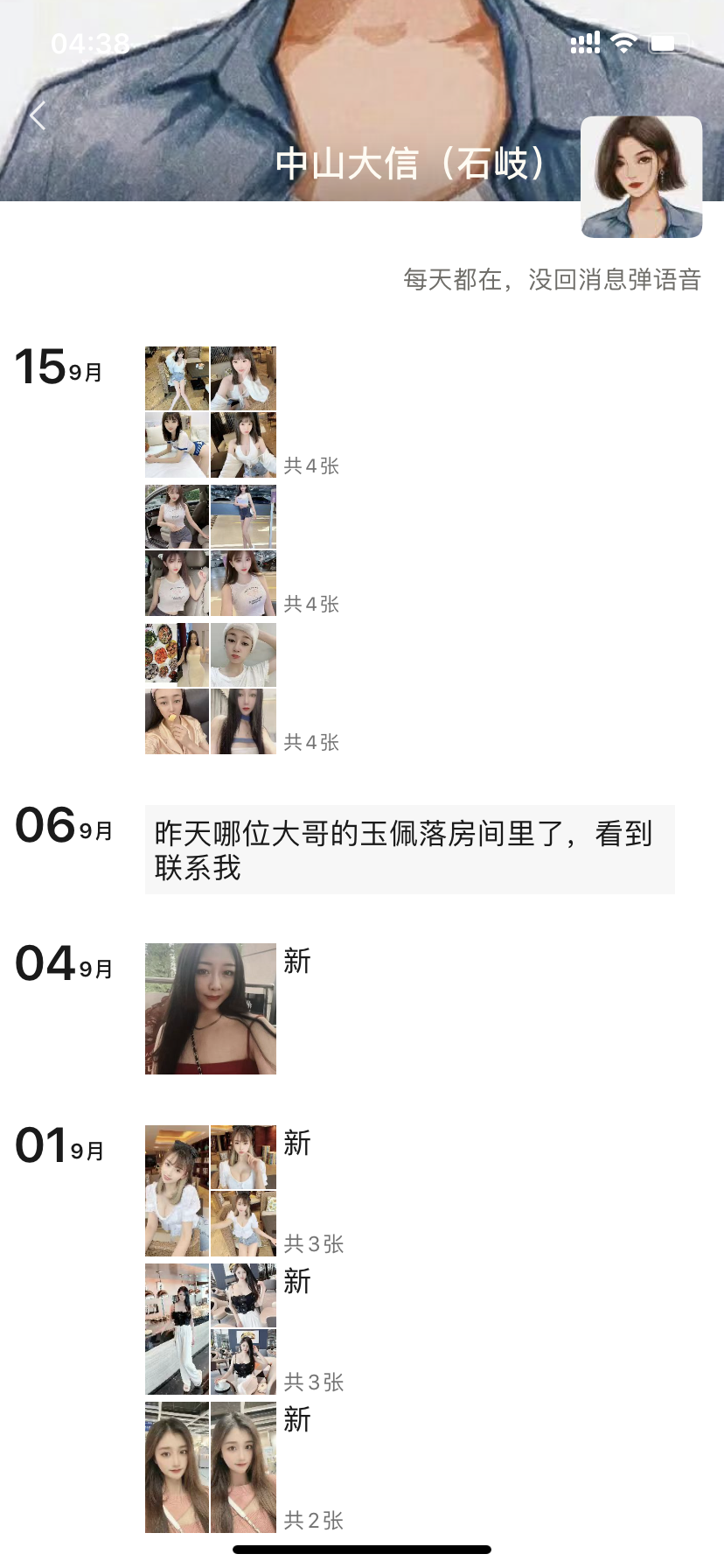
Task: Open the 04 September single-photo post
Action: pyautogui.click(x=211, y=1008)
